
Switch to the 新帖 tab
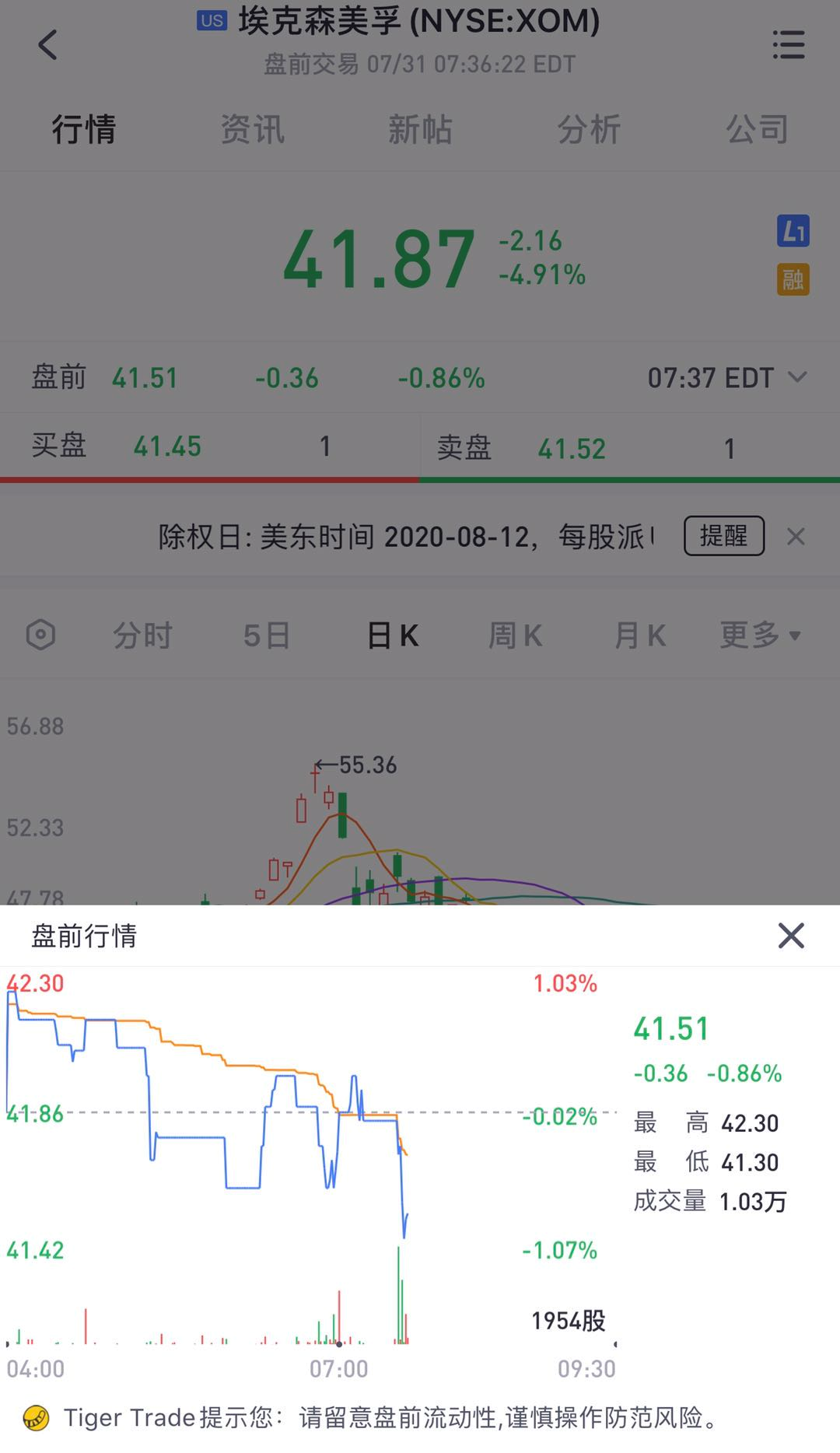[420, 129]
